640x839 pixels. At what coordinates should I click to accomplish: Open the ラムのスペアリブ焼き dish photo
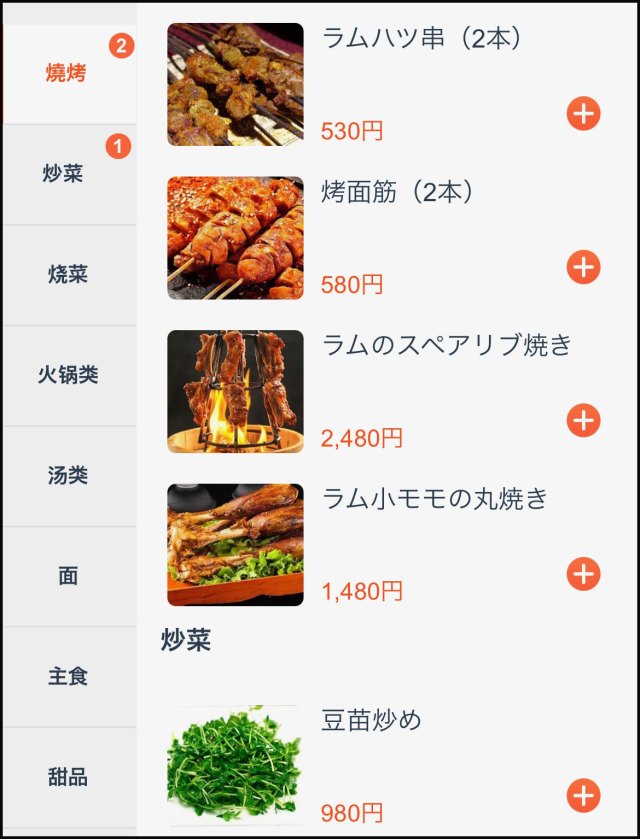pos(235,392)
